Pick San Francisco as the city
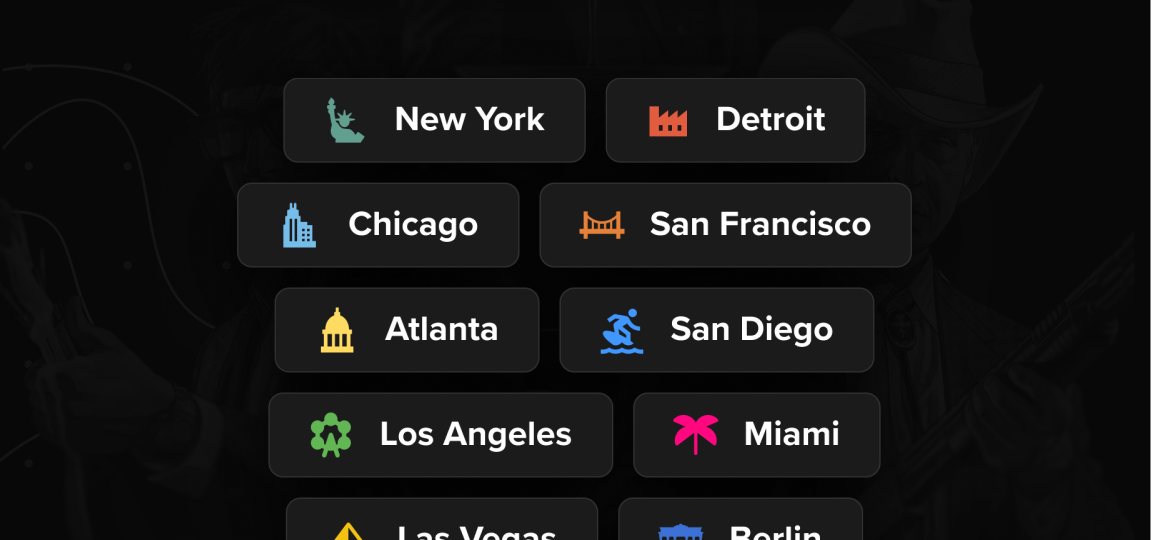This screenshot has width=1151, height=540. tap(725, 225)
